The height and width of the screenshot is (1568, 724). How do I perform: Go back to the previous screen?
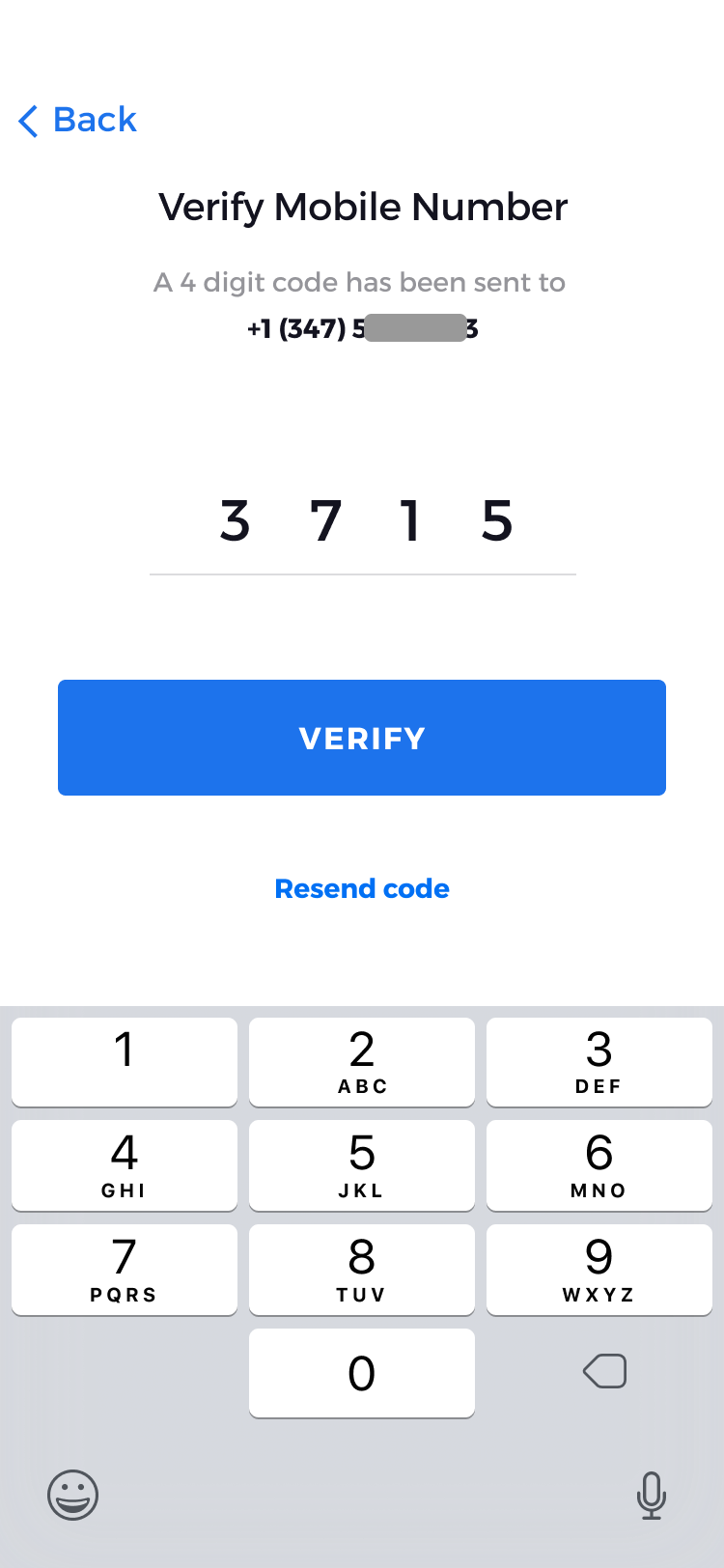point(77,121)
